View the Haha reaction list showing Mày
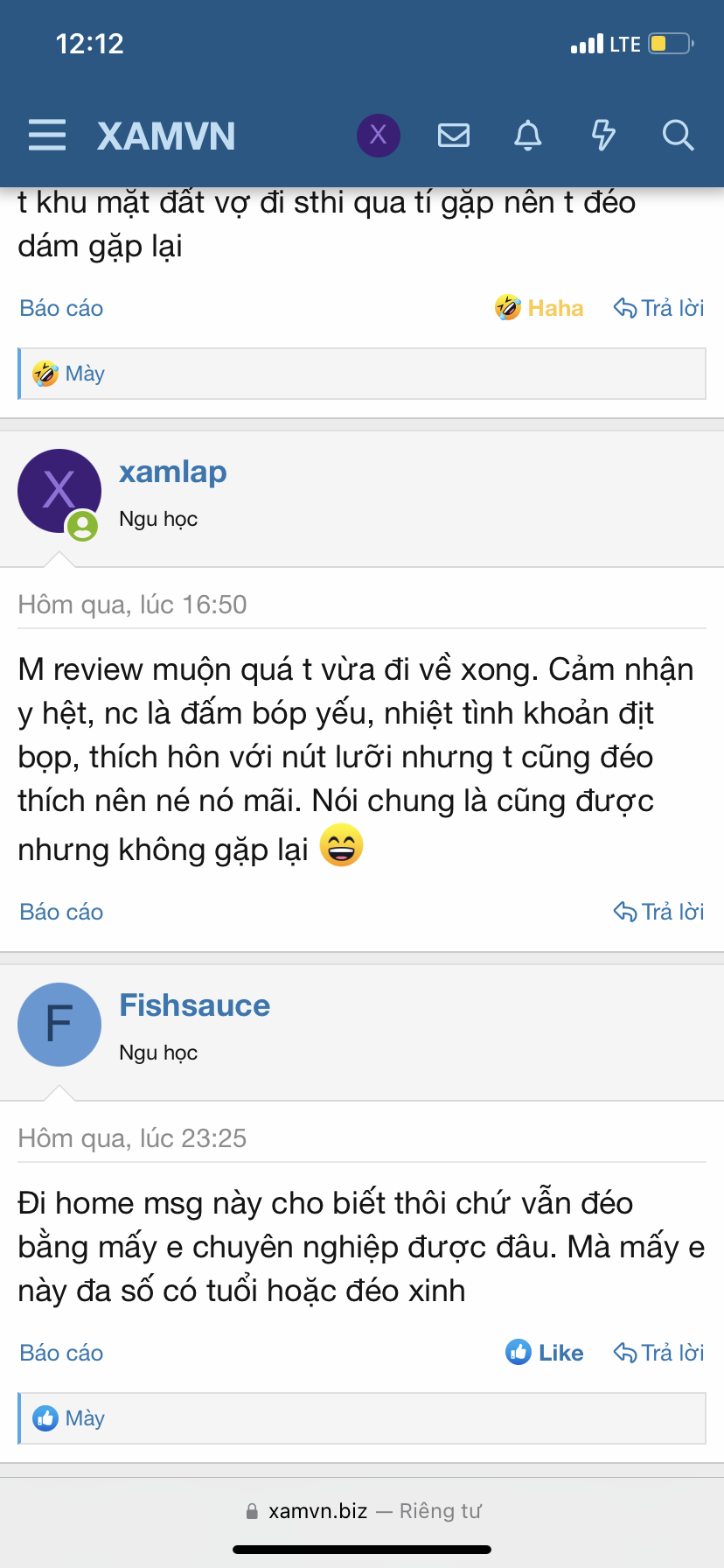The width and height of the screenshot is (724, 1568). click(x=85, y=374)
